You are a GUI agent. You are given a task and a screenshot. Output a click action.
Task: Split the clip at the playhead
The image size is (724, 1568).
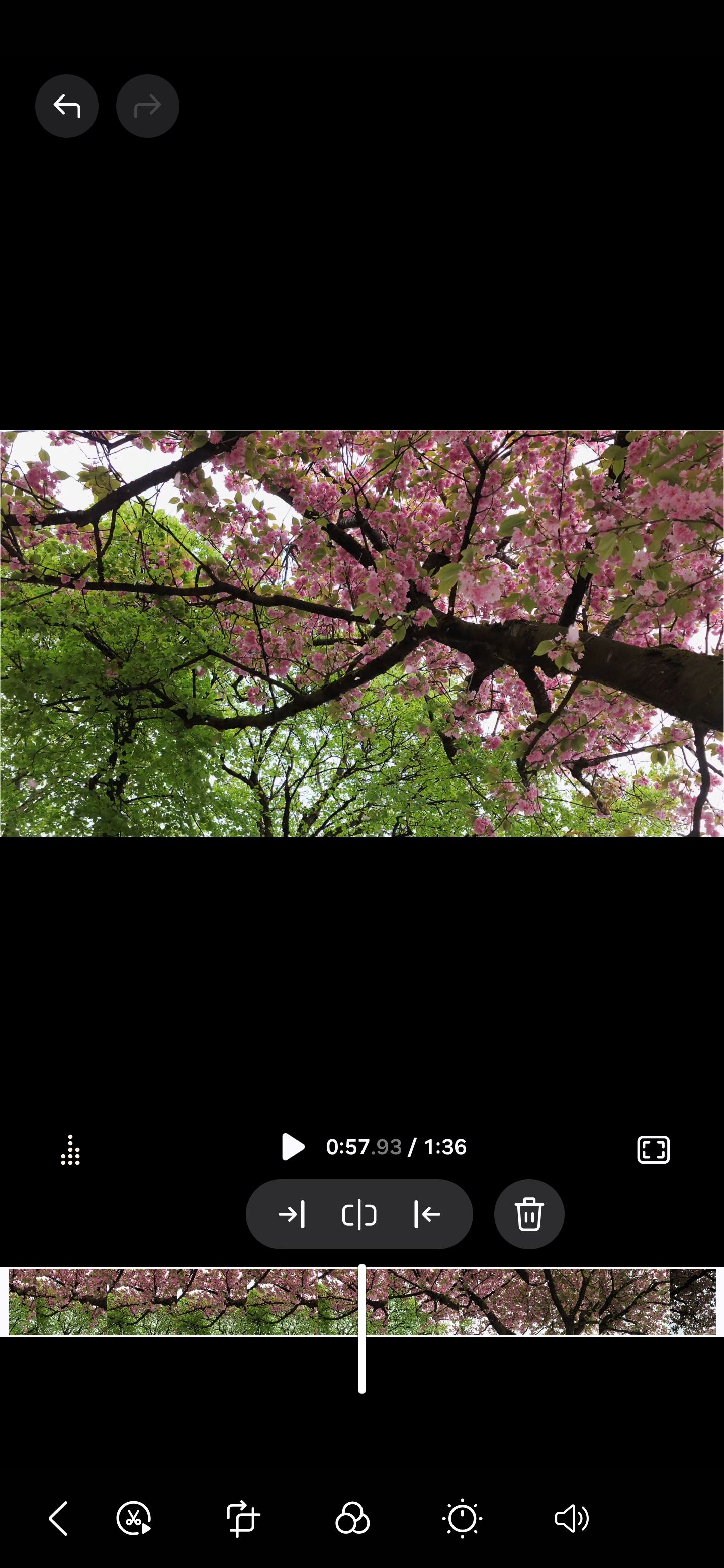coord(359,1214)
